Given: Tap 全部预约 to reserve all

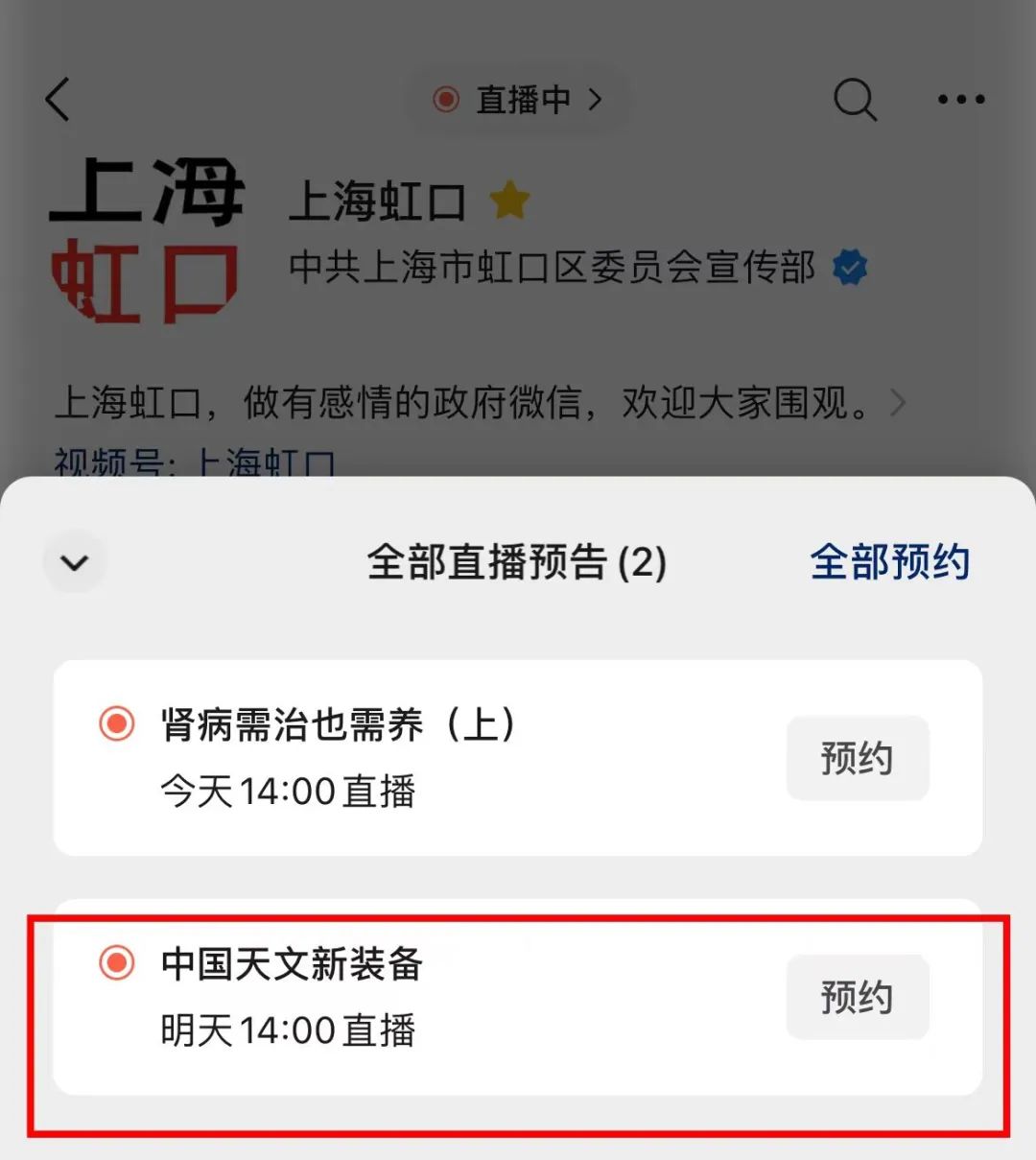Looking at the screenshot, I should pyautogui.click(x=889, y=562).
